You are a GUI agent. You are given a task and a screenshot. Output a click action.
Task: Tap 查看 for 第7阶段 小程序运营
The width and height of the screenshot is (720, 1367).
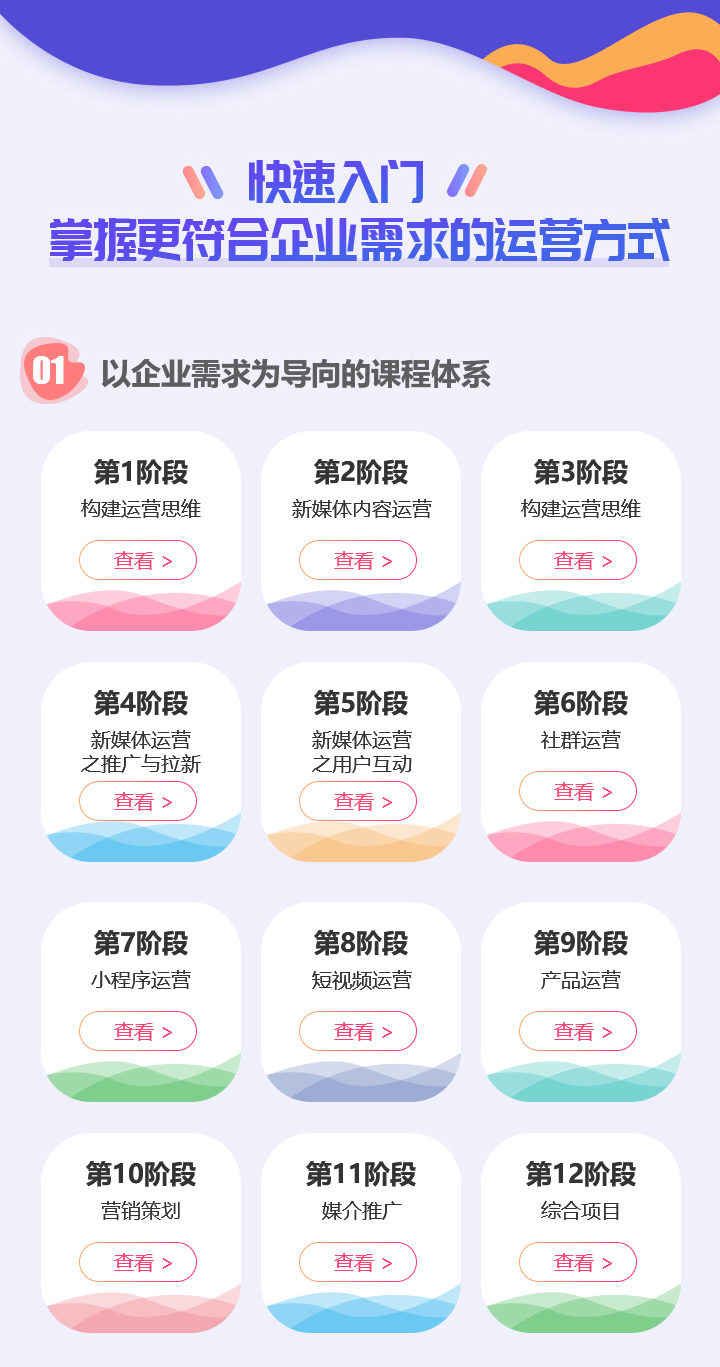(x=138, y=1031)
